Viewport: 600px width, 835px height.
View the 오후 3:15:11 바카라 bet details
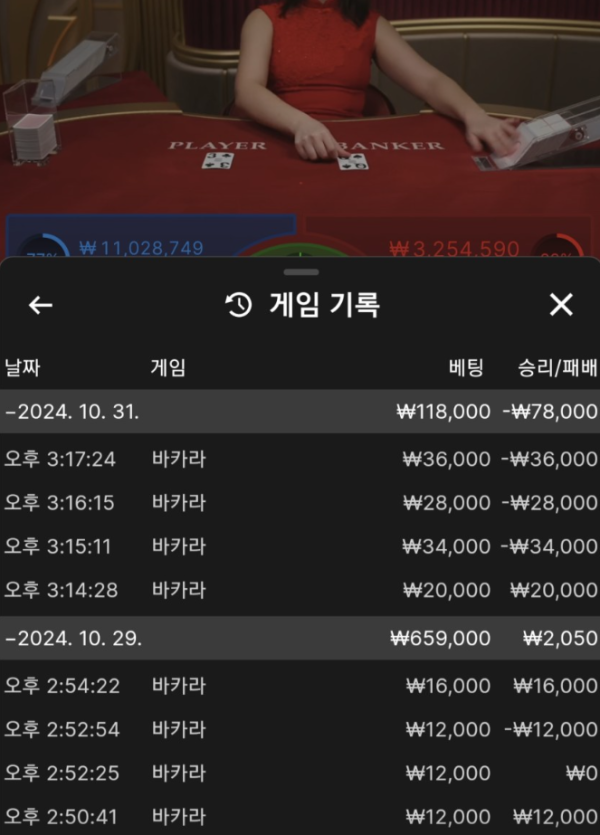point(300,547)
